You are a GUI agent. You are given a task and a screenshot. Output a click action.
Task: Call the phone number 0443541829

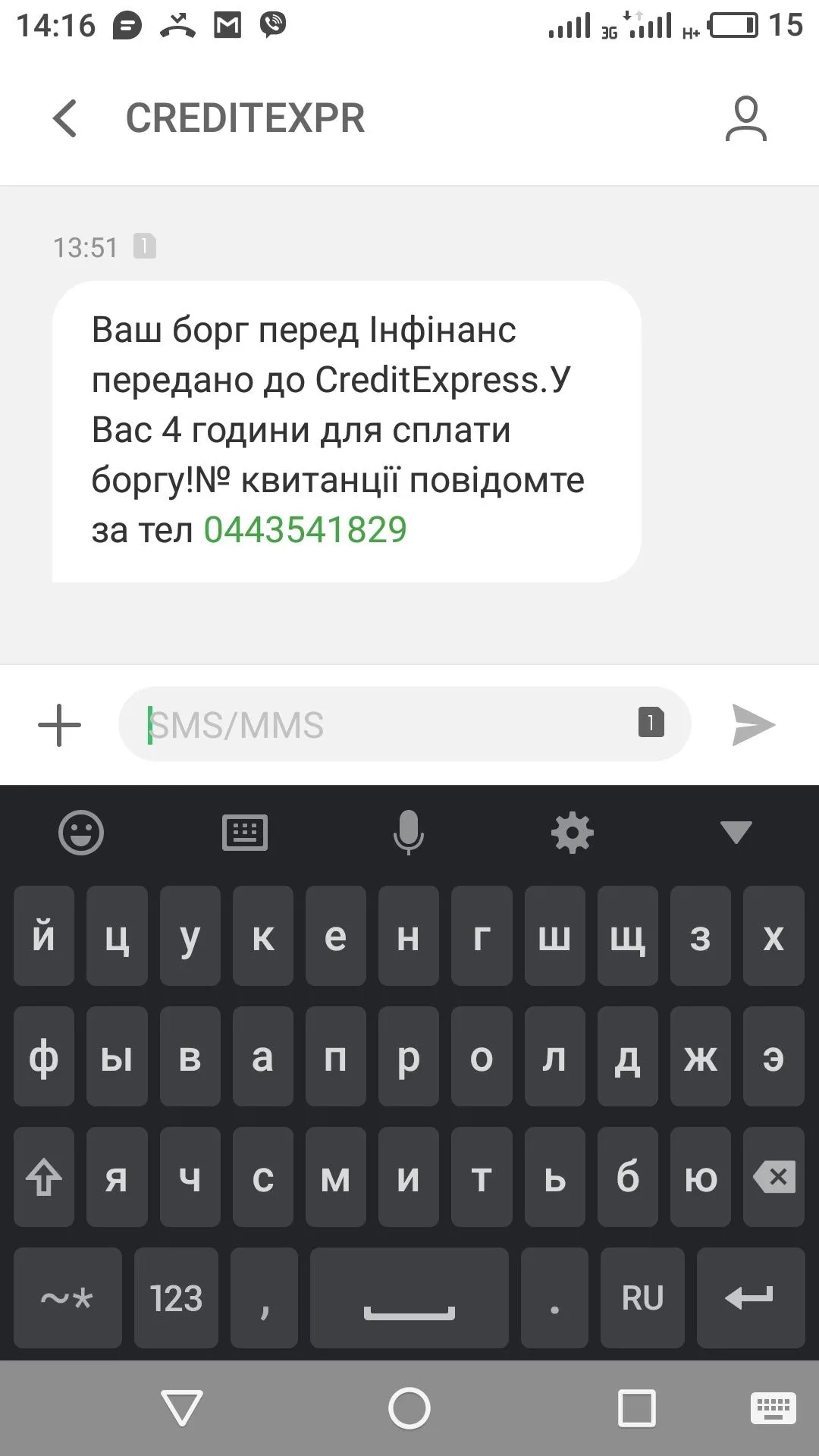[305, 530]
